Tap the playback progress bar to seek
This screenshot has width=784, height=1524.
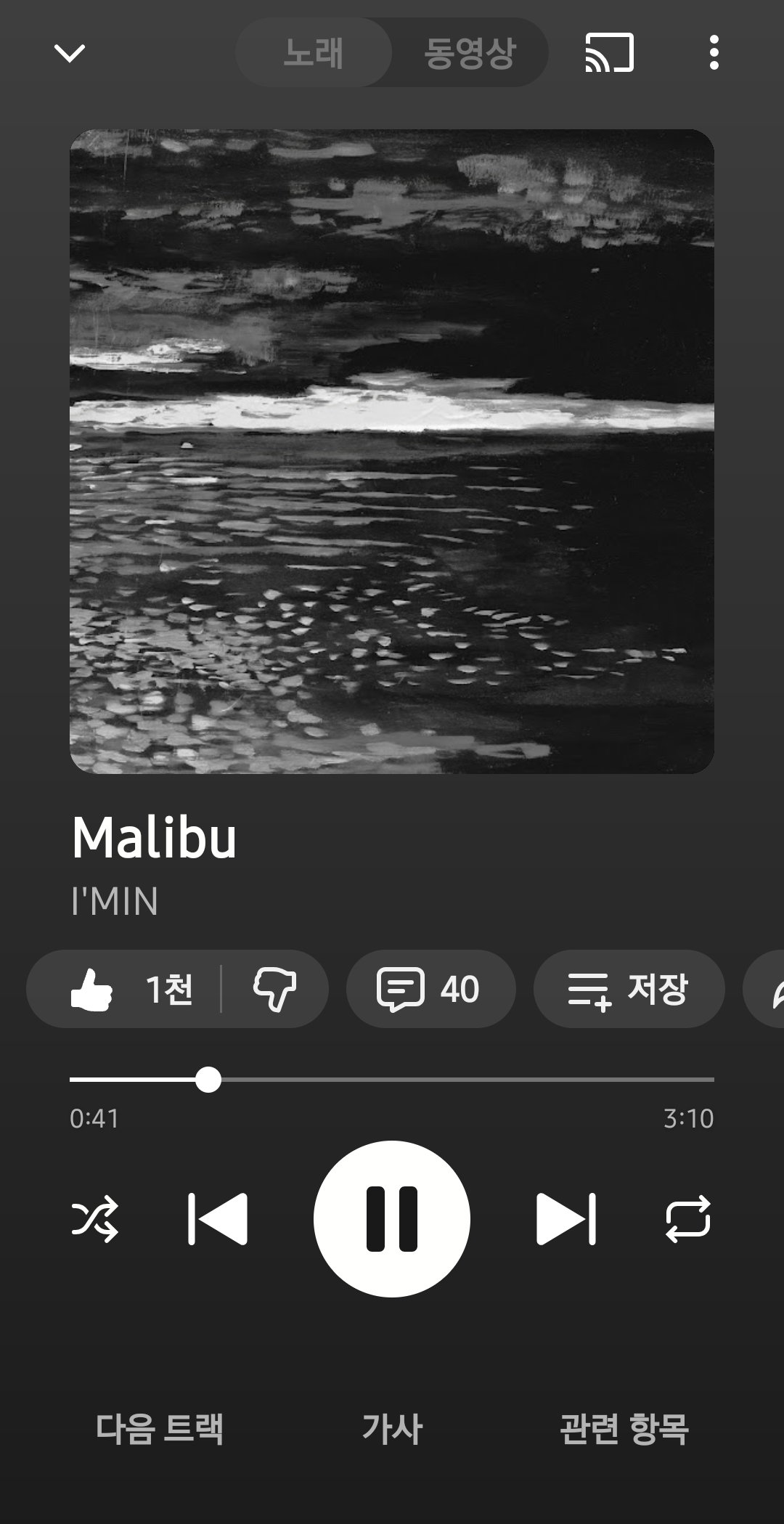392,1080
